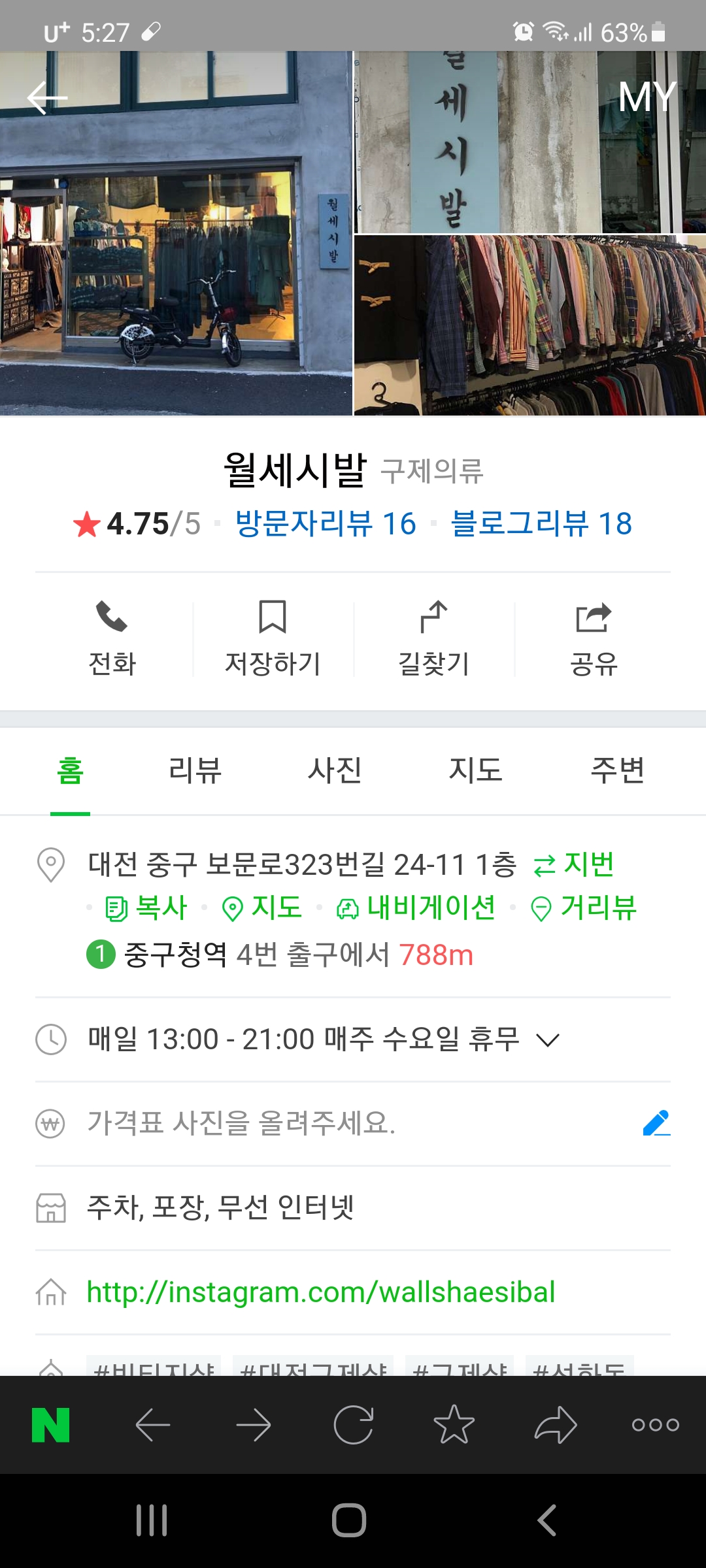
Task: Open 거리뷰 street view
Action: (584, 907)
